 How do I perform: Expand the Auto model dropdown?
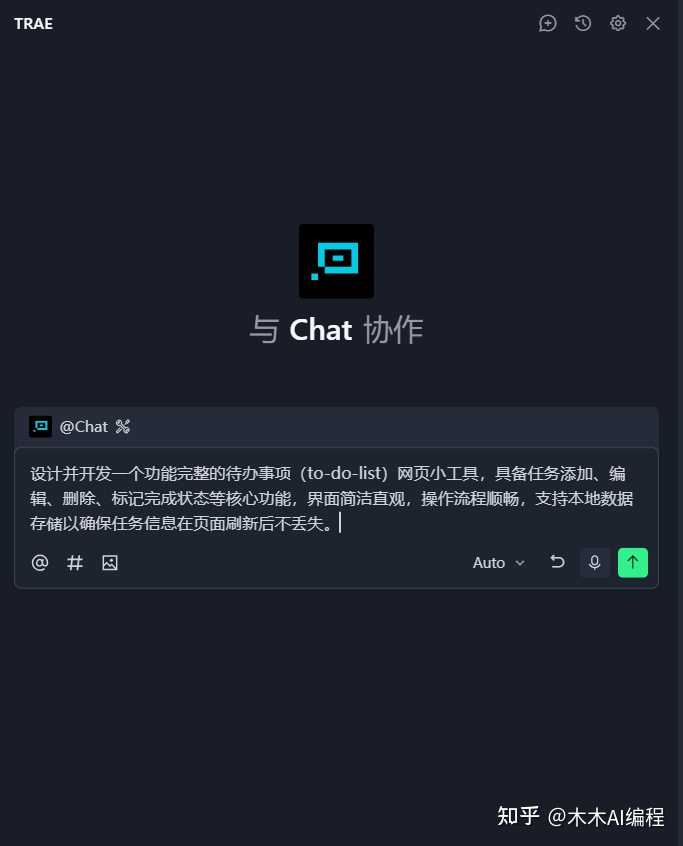pyautogui.click(x=498, y=563)
